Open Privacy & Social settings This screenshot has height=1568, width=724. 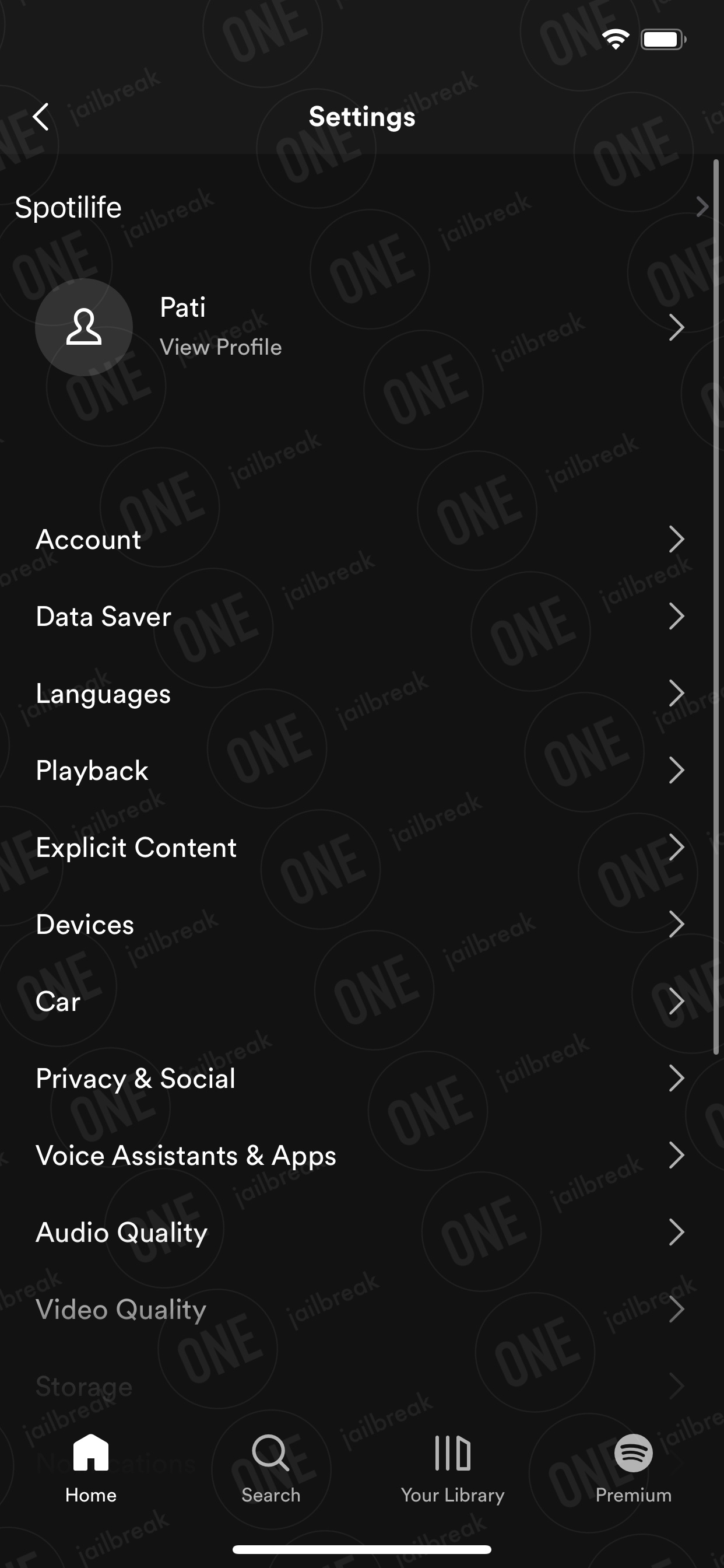[362, 1079]
